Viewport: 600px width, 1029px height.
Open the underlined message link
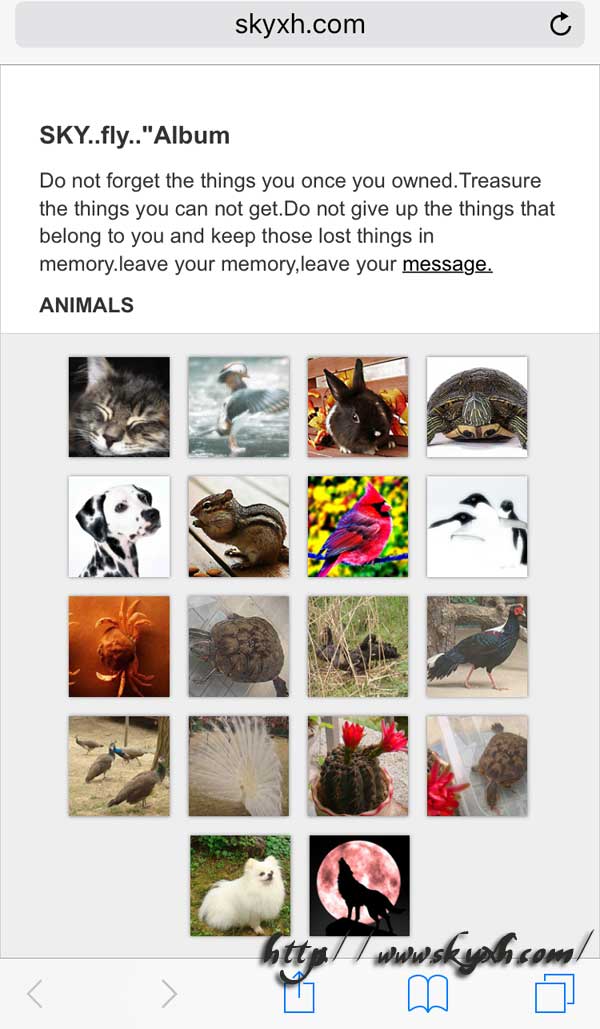(x=447, y=264)
